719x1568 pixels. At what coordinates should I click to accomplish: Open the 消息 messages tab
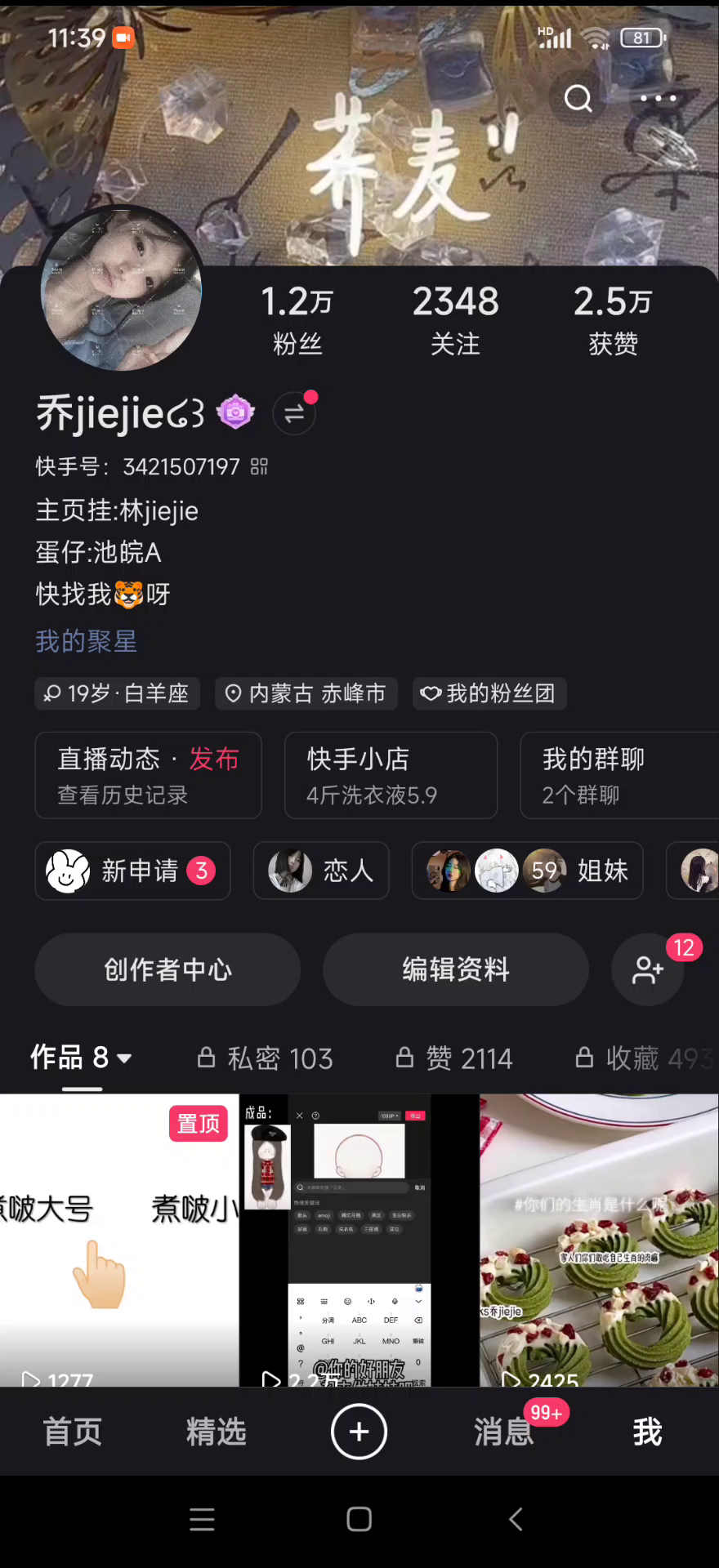click(x=503, y=1432)
